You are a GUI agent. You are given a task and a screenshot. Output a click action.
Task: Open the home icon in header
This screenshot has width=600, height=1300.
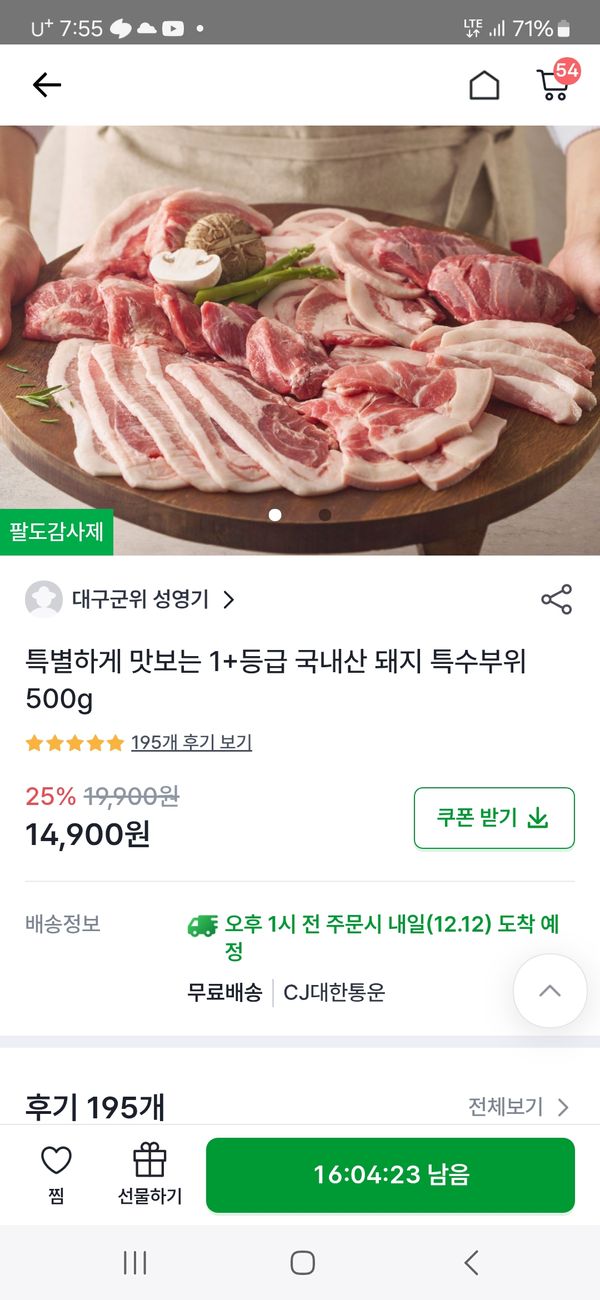(484, 86)
